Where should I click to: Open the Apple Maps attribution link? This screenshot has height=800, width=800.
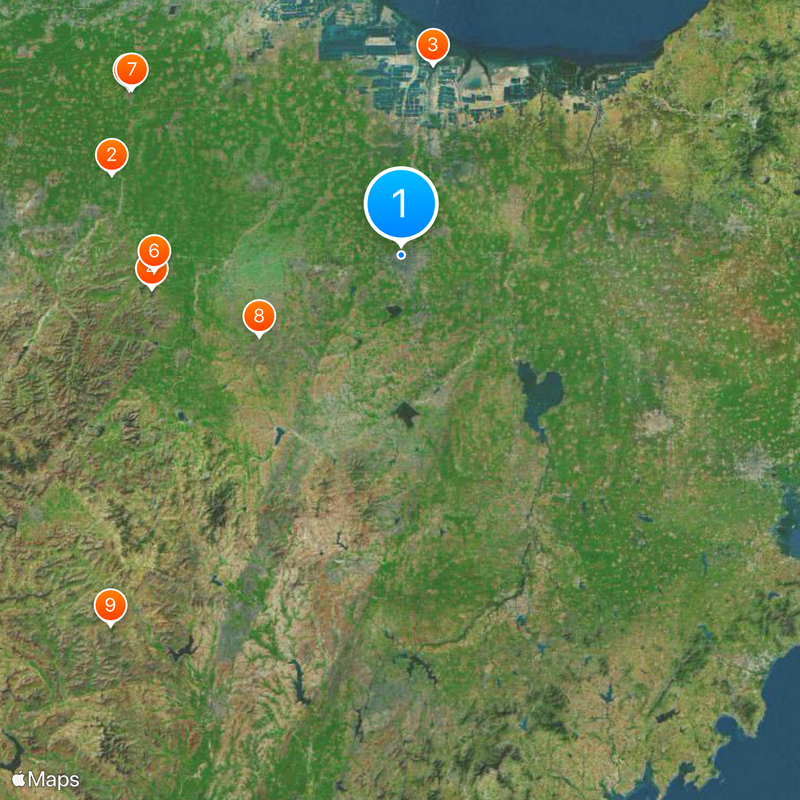[46, 778]
